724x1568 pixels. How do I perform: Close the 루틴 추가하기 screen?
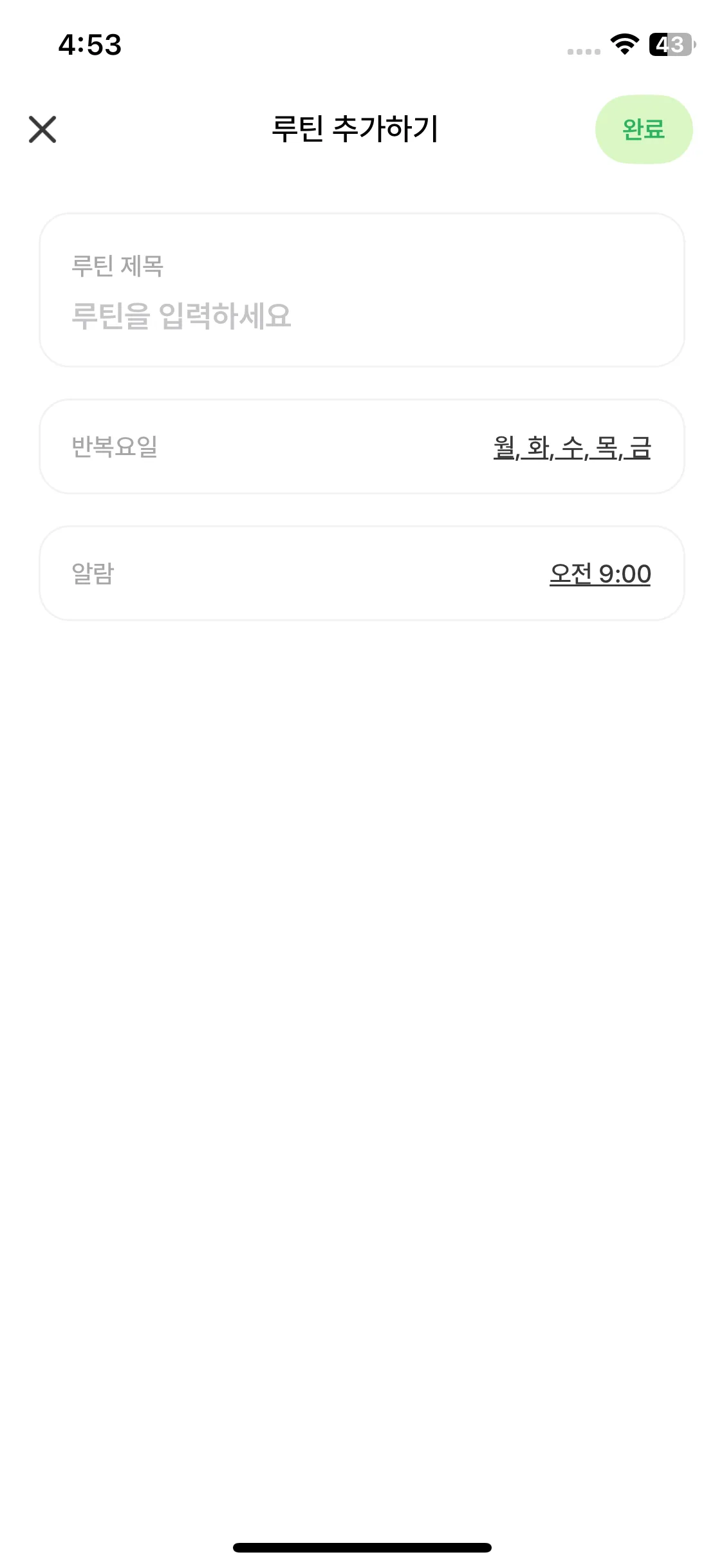42,129
